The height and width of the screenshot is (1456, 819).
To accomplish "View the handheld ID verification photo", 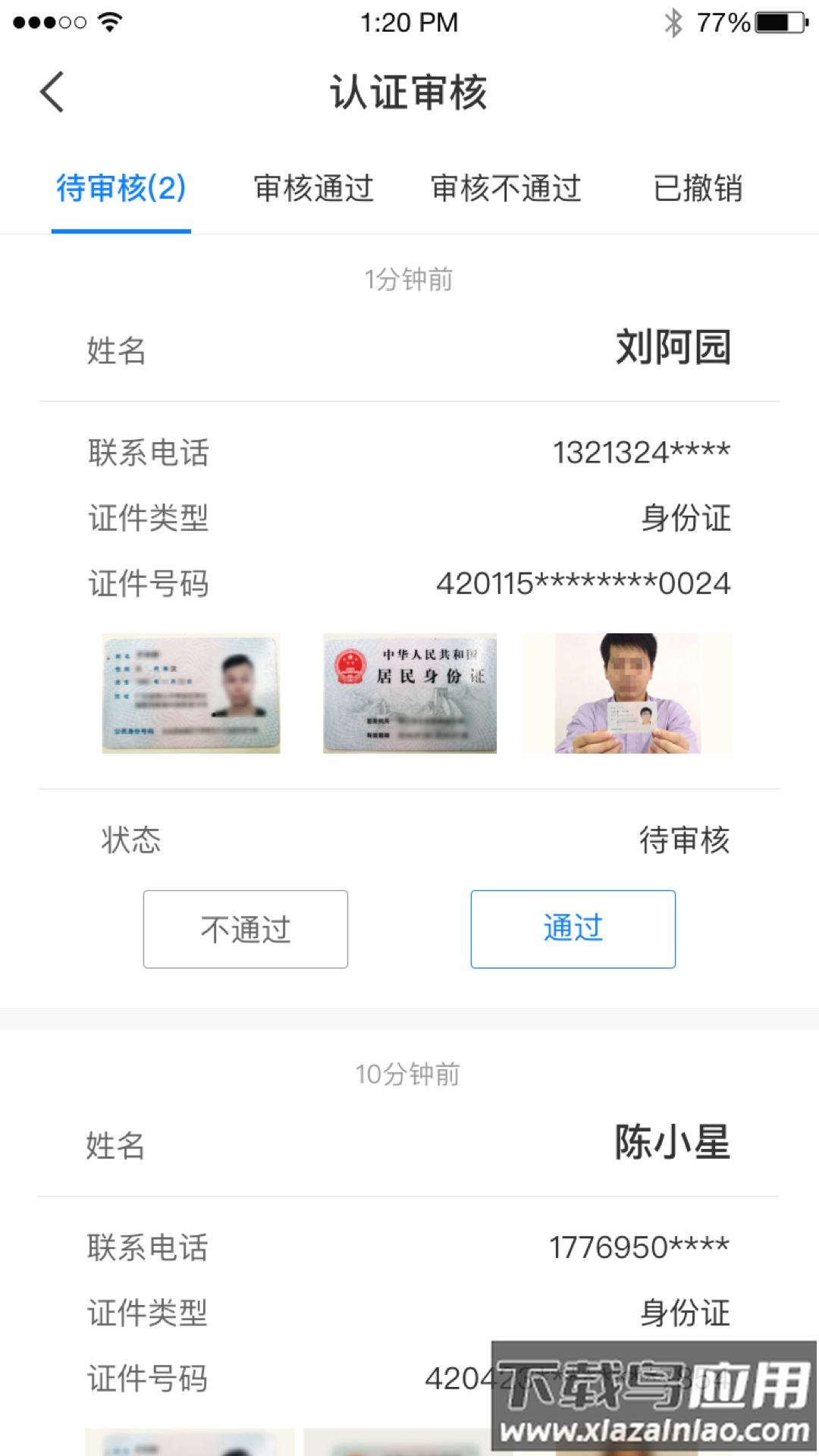I will 628,693.
